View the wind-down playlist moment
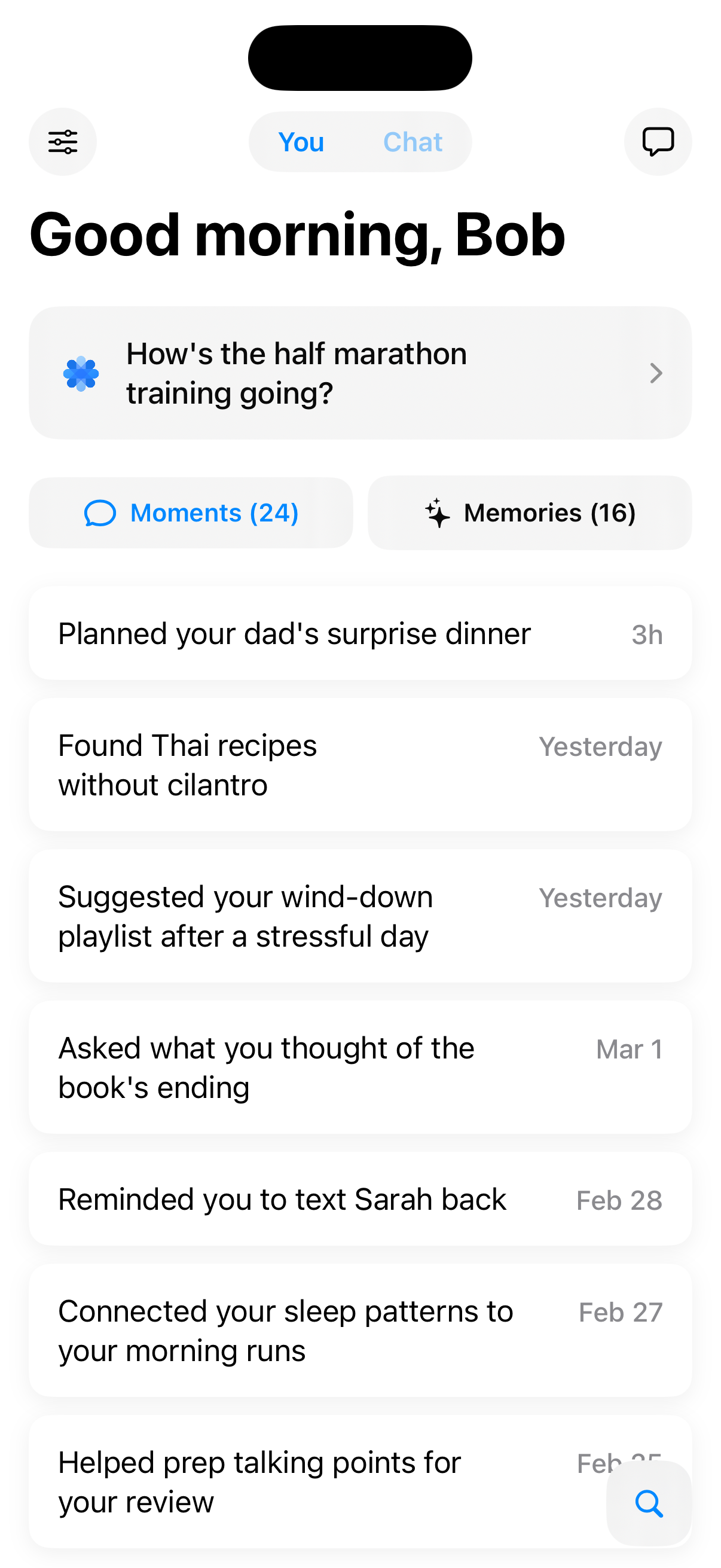Viewport: 721px width, 1568px height. pos(360,916)
